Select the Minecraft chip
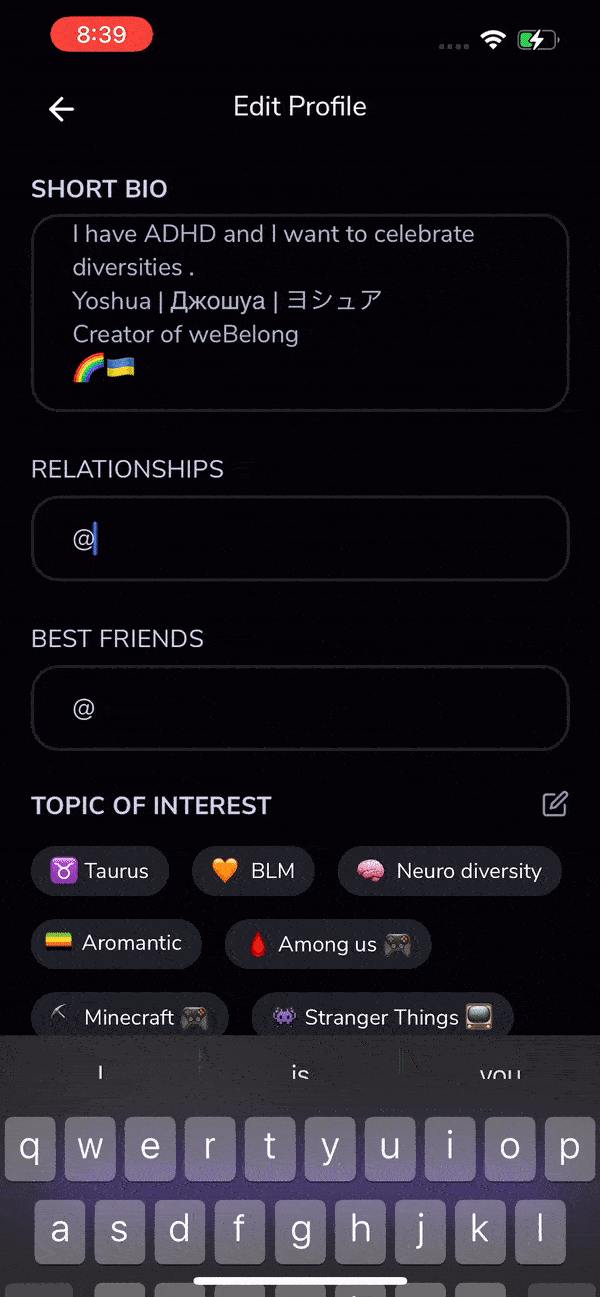Image resolution: width=600 pixels, height=1297 pixels. coord(130,1017)
